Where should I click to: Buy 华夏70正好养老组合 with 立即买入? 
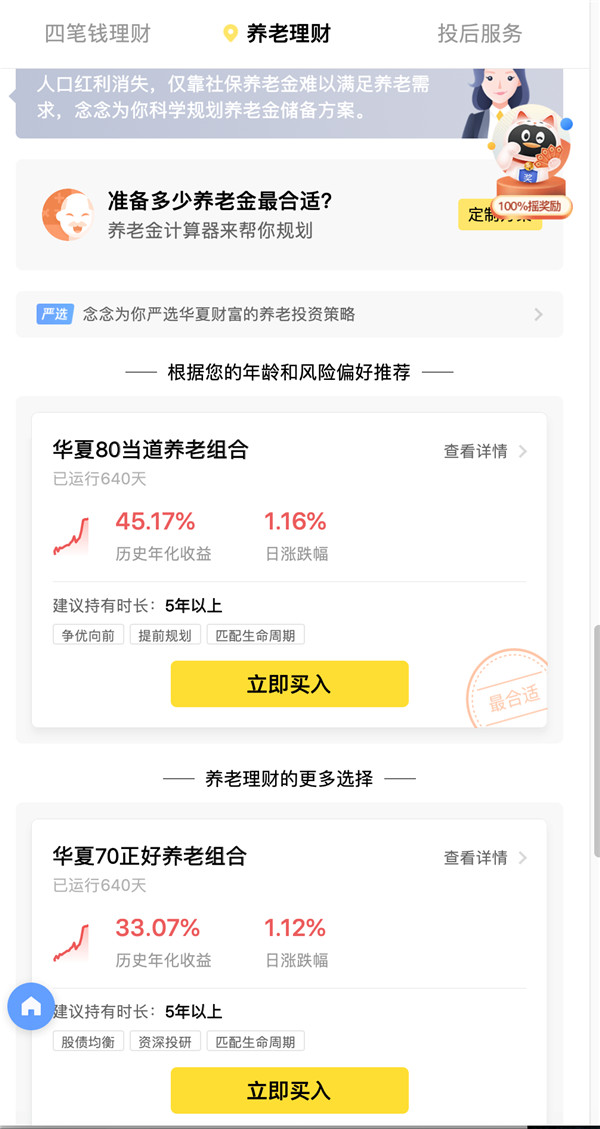(x=289, y=1090)
